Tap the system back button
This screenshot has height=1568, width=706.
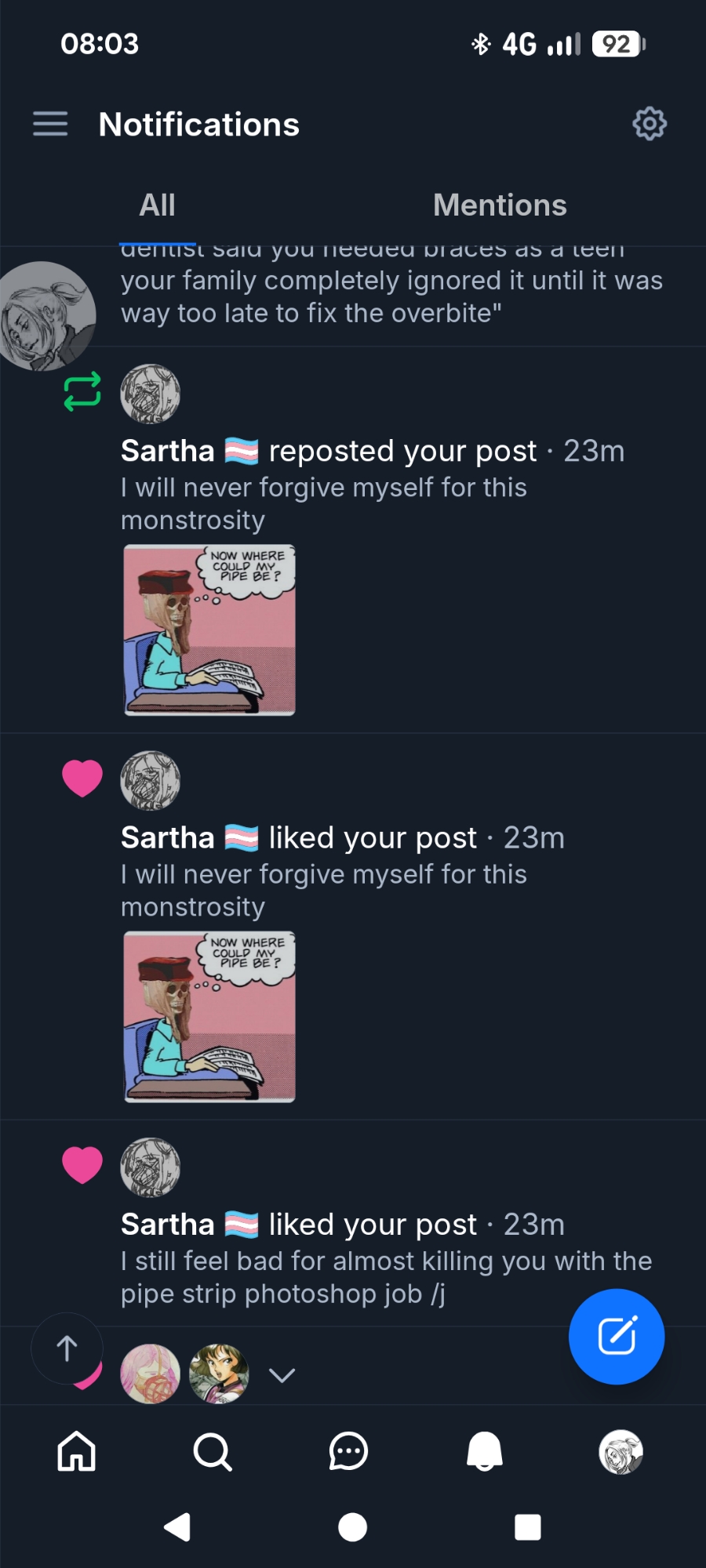(178, 1527)
